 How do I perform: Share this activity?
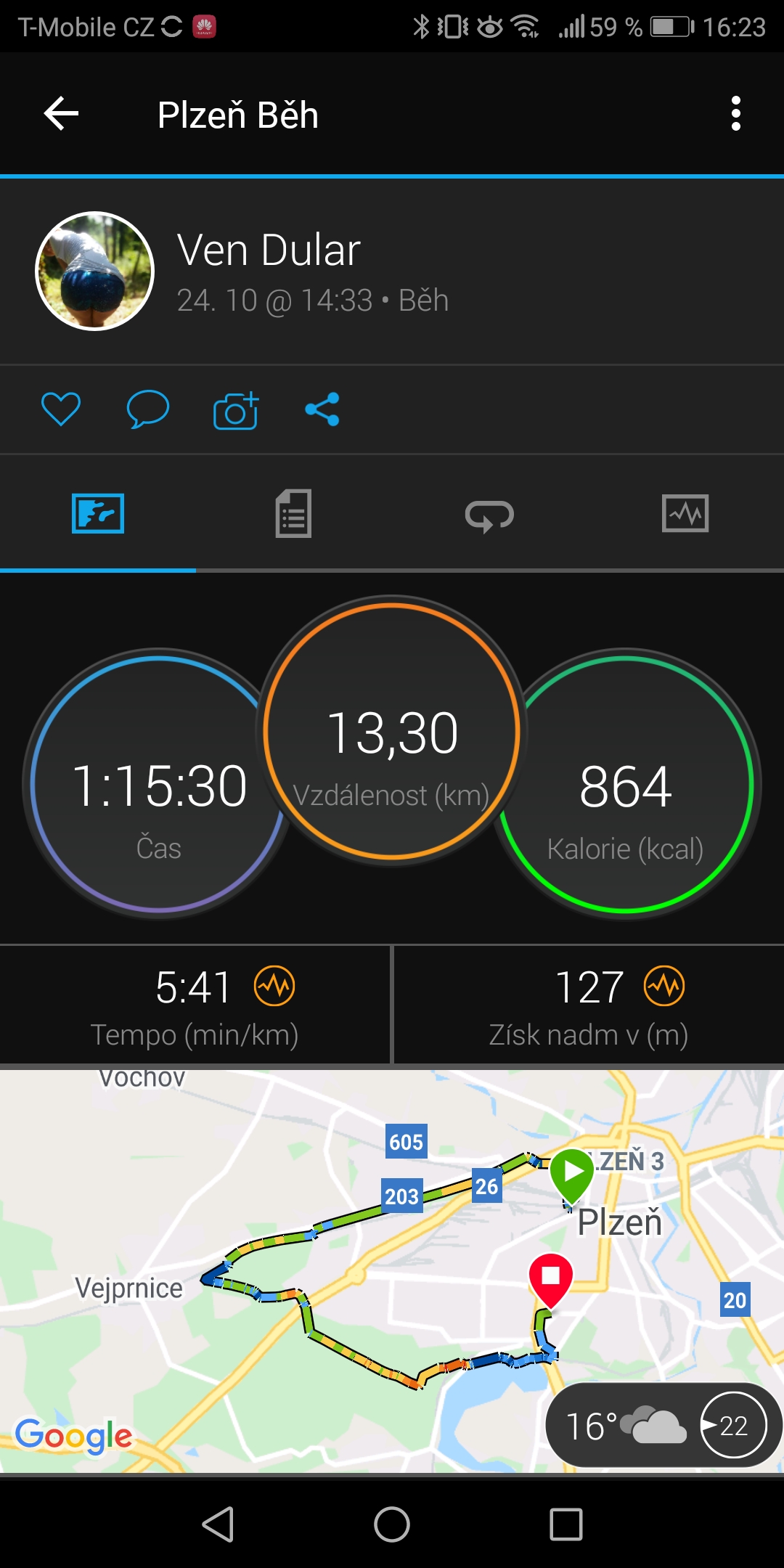[x=323, y=409]
